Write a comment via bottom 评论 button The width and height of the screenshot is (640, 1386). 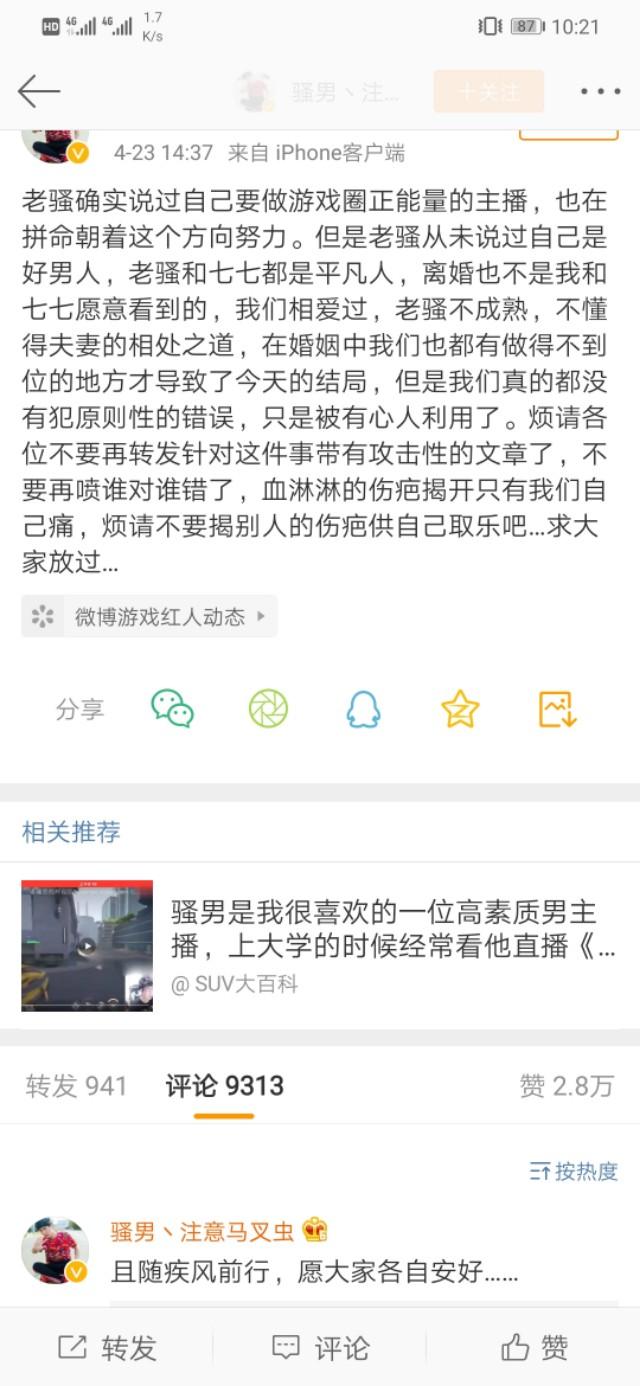click(x=320, y=1347)
